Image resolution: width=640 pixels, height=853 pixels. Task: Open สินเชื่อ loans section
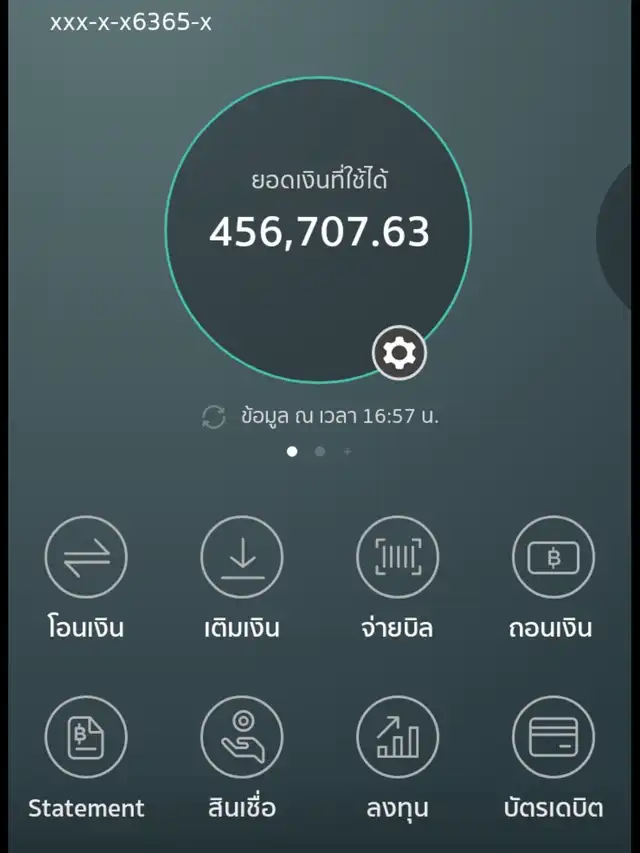coord(242,737)
